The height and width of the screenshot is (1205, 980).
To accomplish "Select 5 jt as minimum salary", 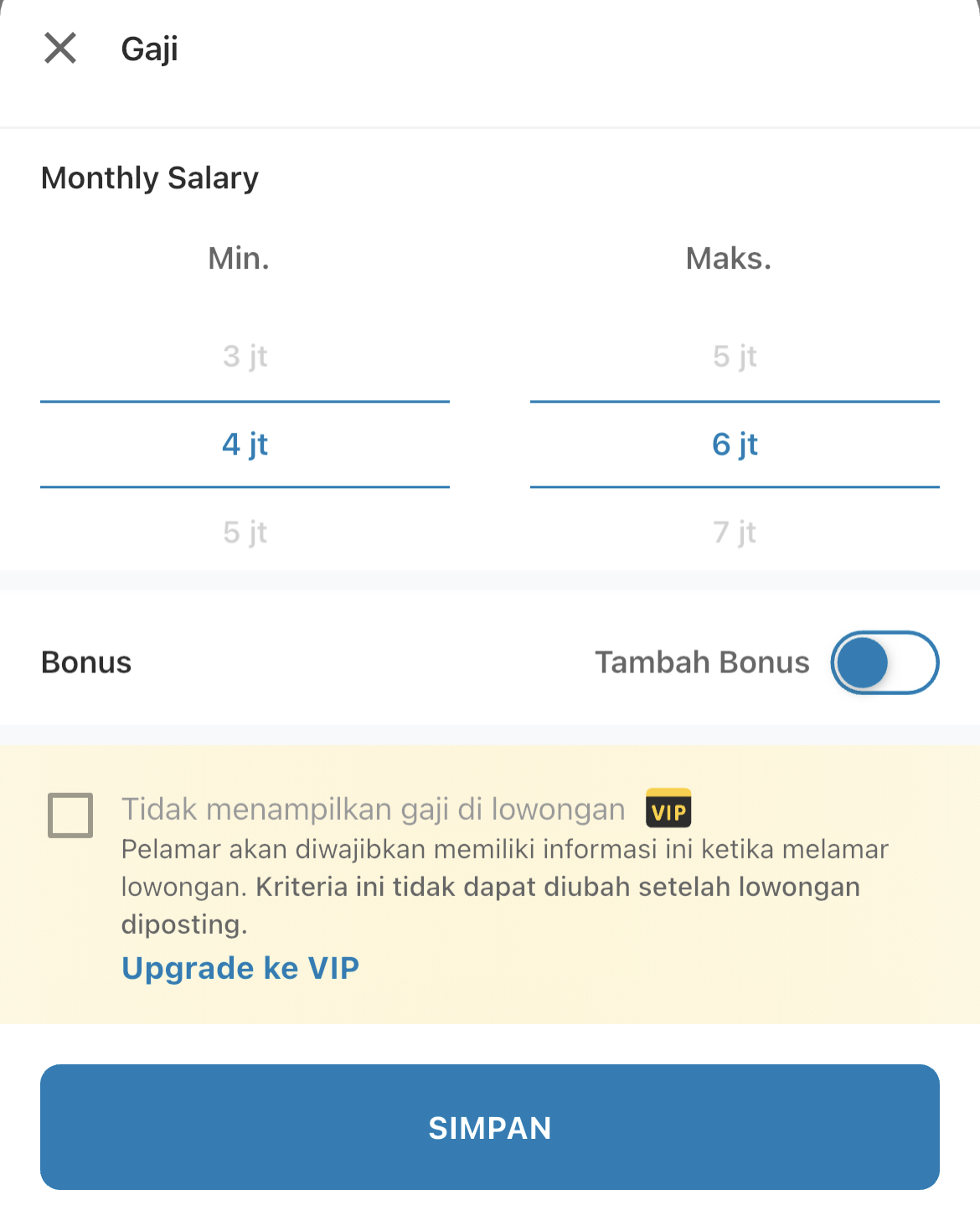I will (245, 533).
